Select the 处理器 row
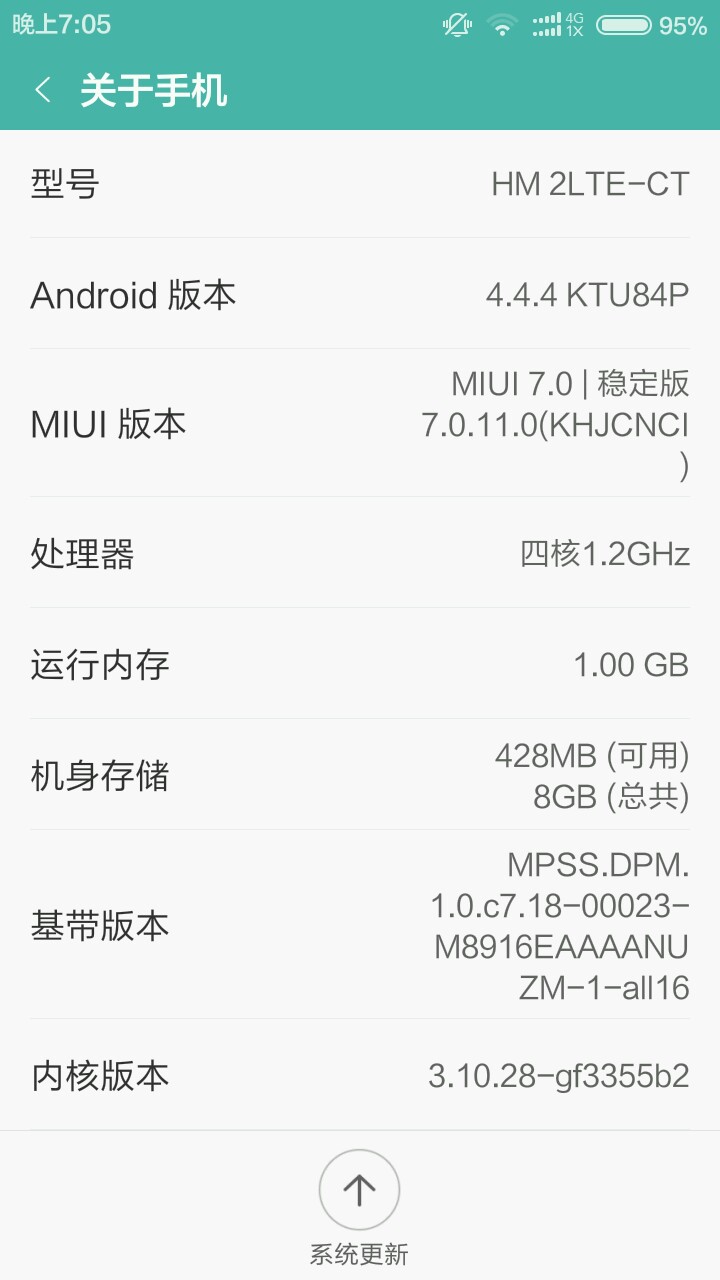This screenshot has height=1280, width=720. point(360,553)
